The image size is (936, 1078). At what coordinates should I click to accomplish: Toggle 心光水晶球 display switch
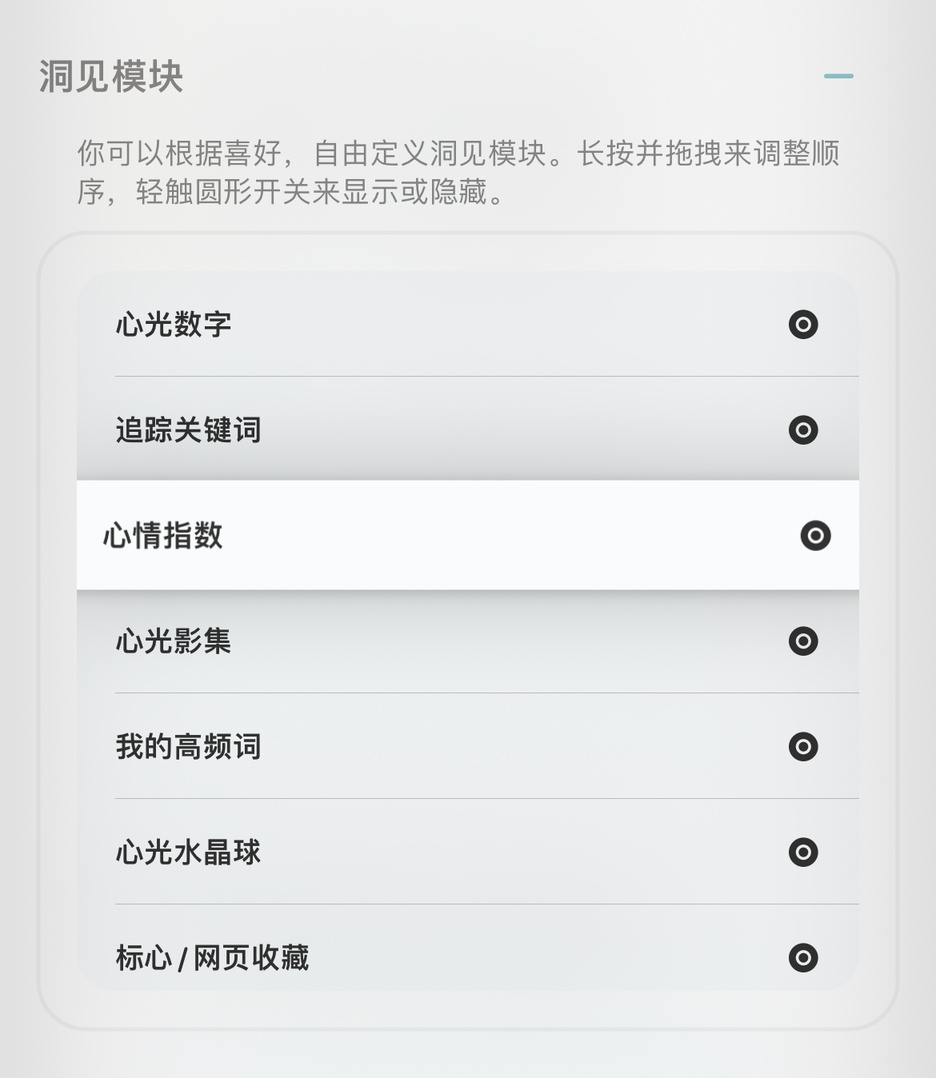pos(803,852)
